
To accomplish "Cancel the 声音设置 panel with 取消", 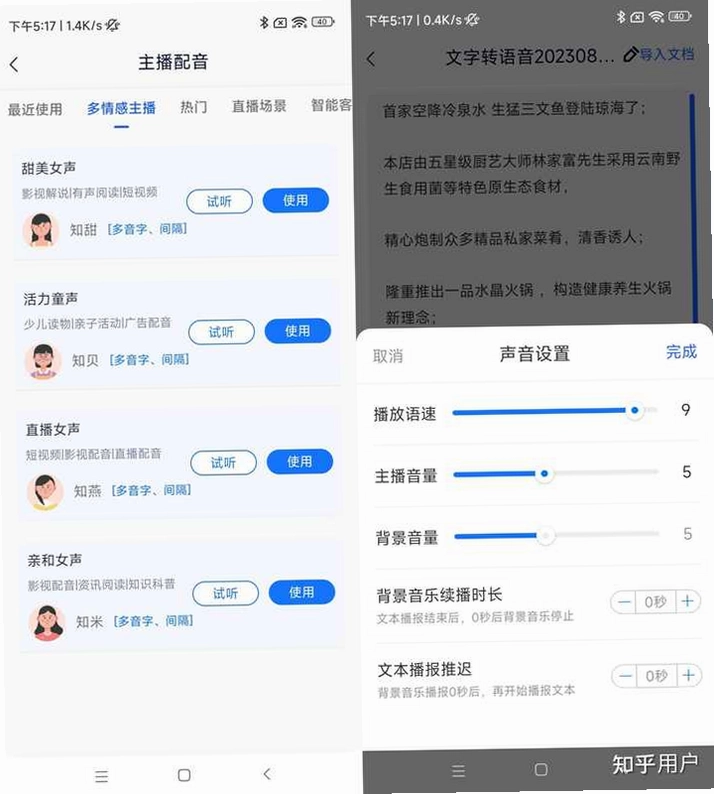I will 388,356.
